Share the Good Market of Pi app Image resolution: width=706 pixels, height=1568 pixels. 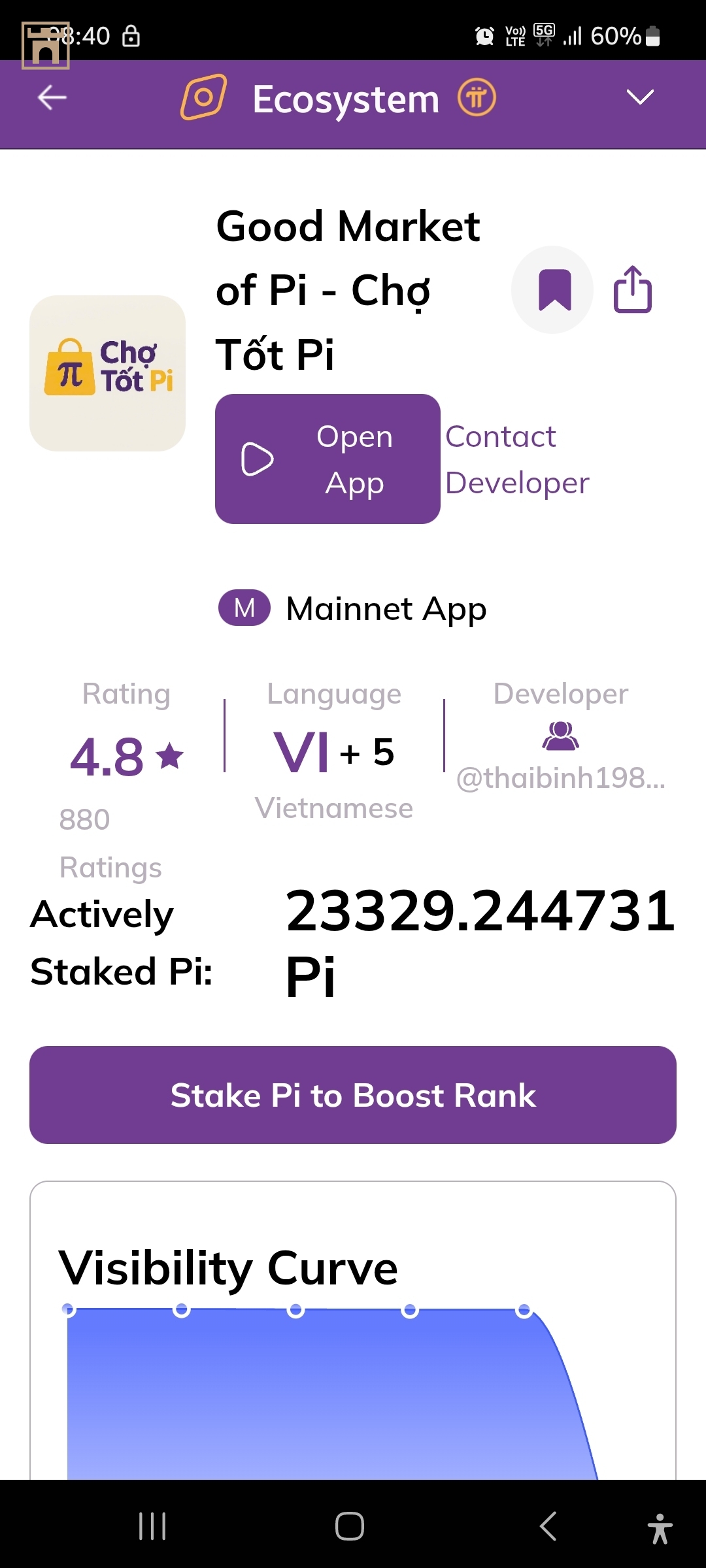[x=632, y=289]
